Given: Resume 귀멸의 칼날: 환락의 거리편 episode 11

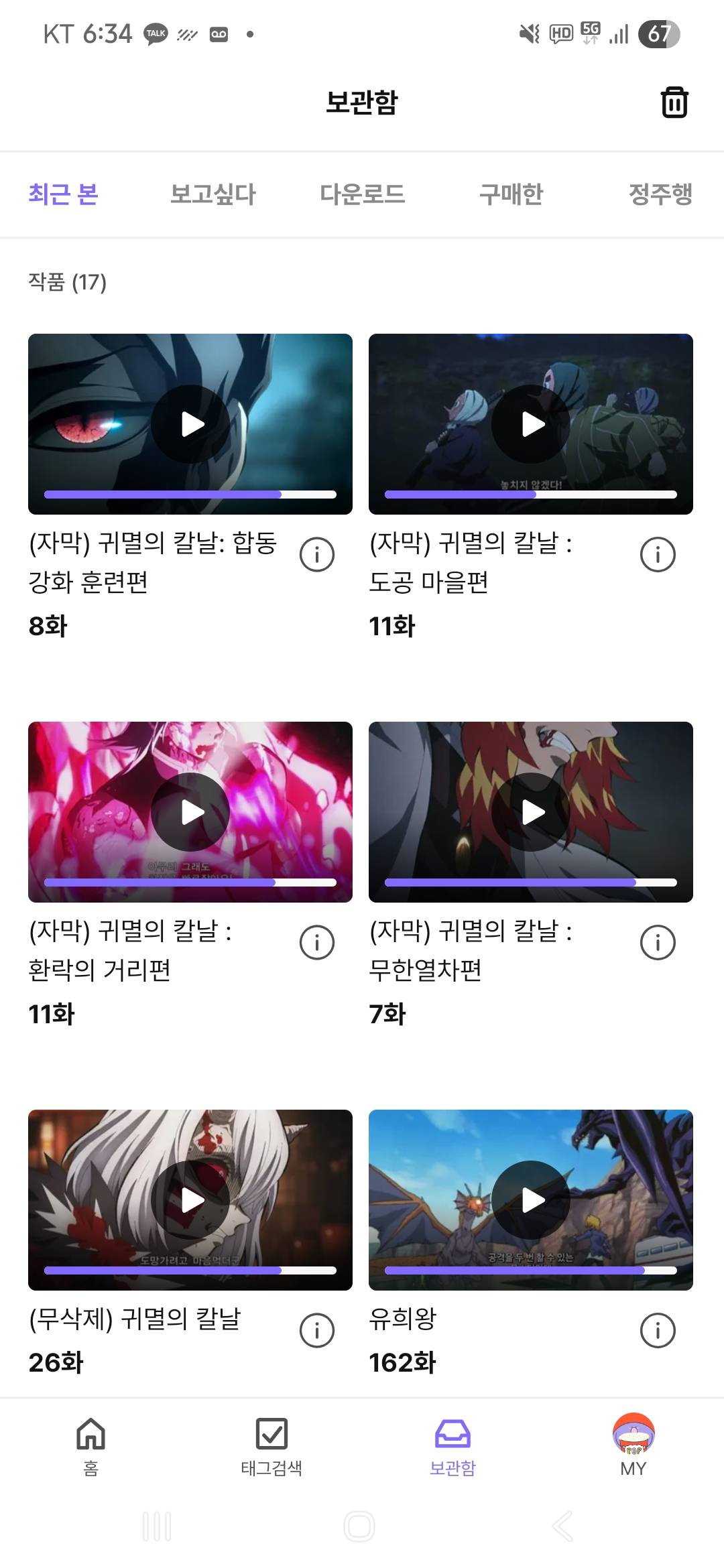Looking at the screenshot, I should click(x=190, y=812).
